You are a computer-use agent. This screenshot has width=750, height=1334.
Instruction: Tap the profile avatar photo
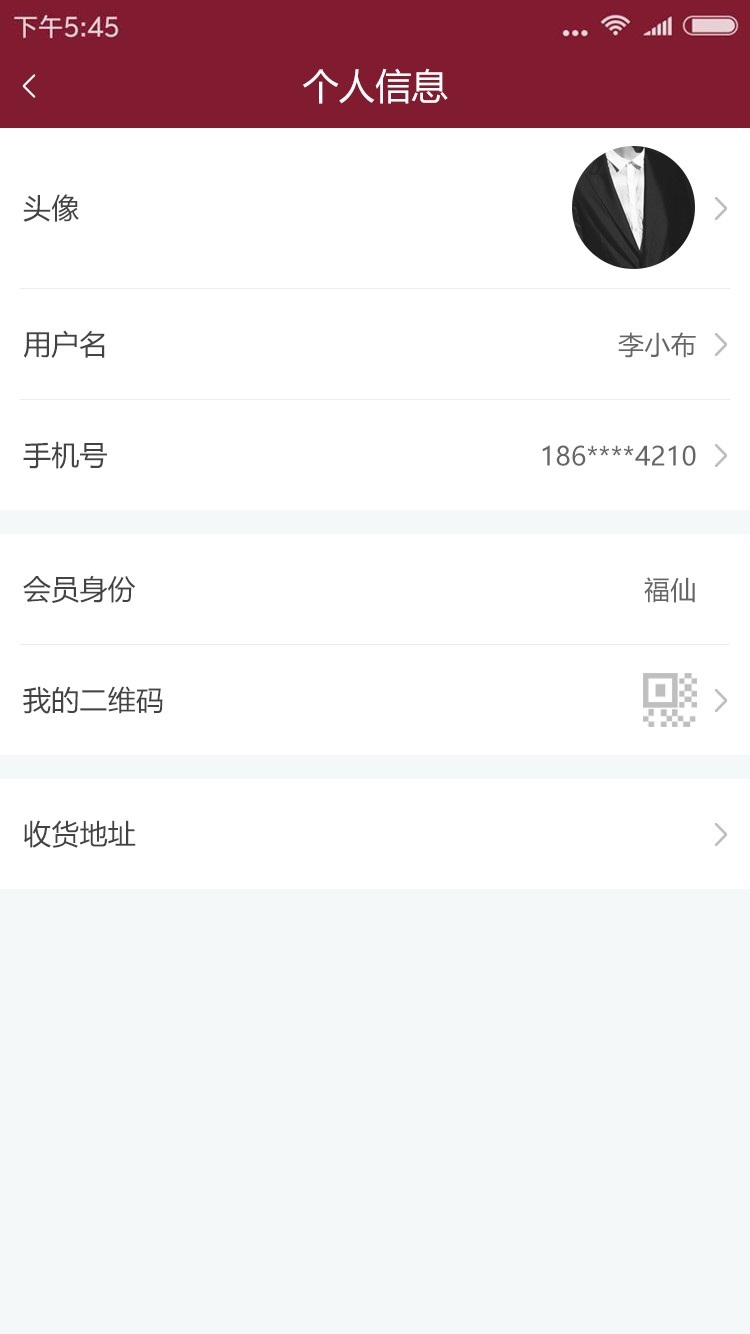633,207
